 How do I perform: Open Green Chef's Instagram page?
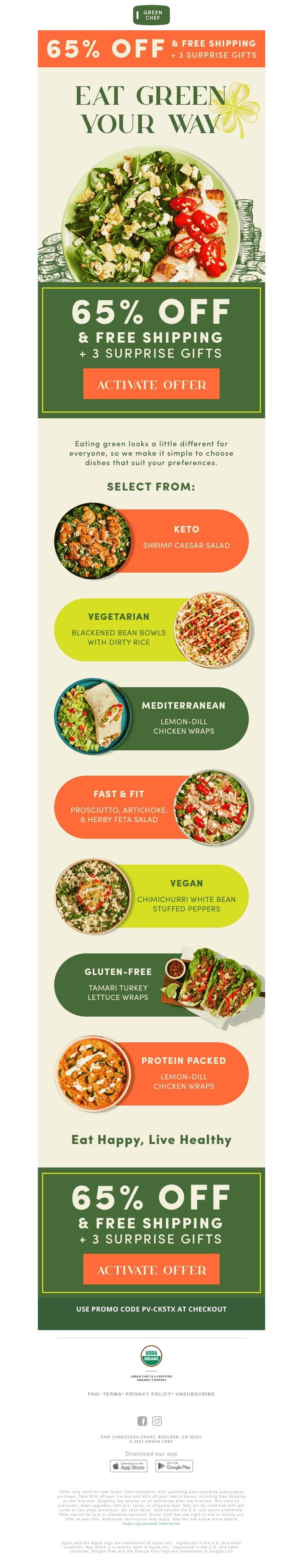157,1421
